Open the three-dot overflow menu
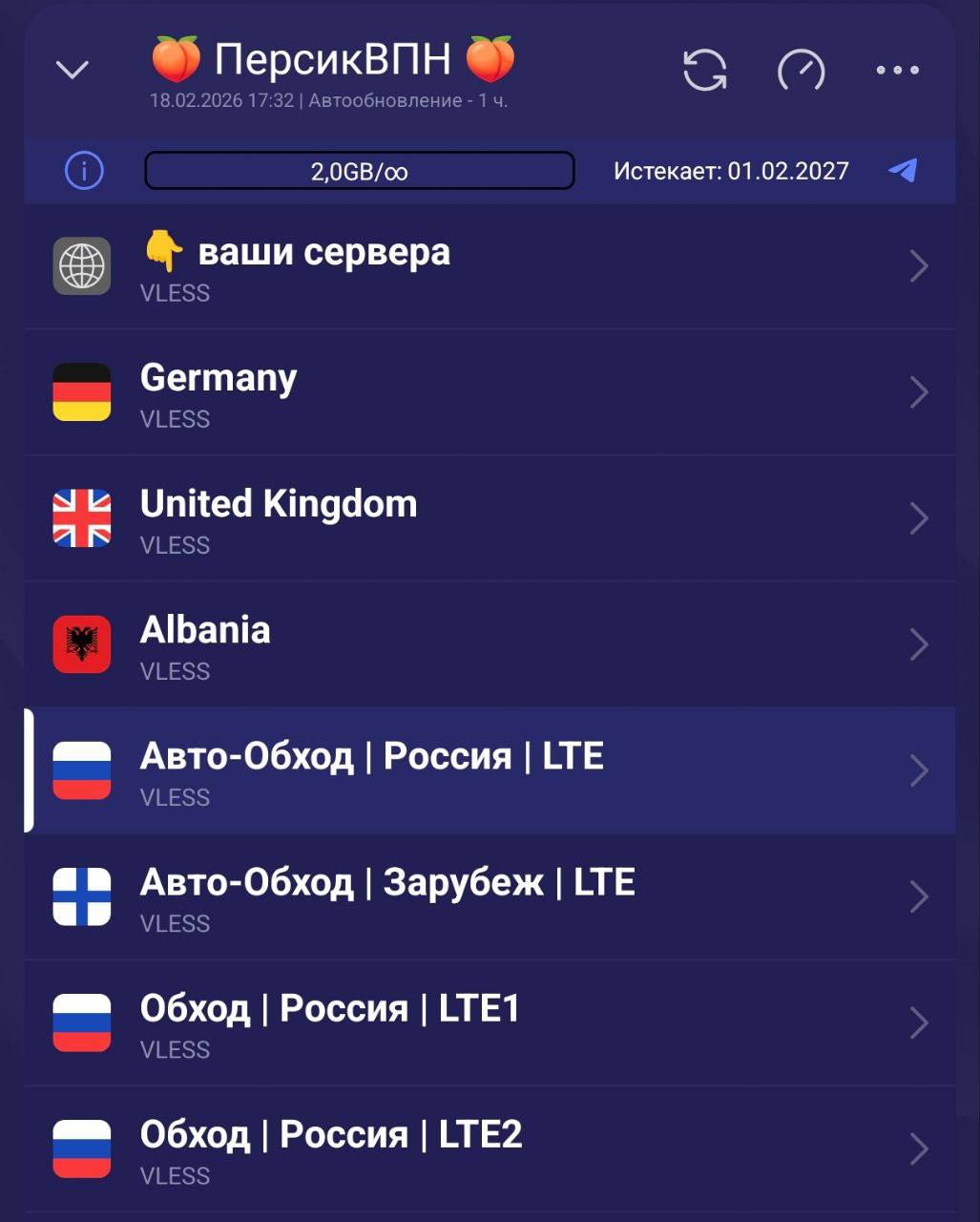 point(897,70)
